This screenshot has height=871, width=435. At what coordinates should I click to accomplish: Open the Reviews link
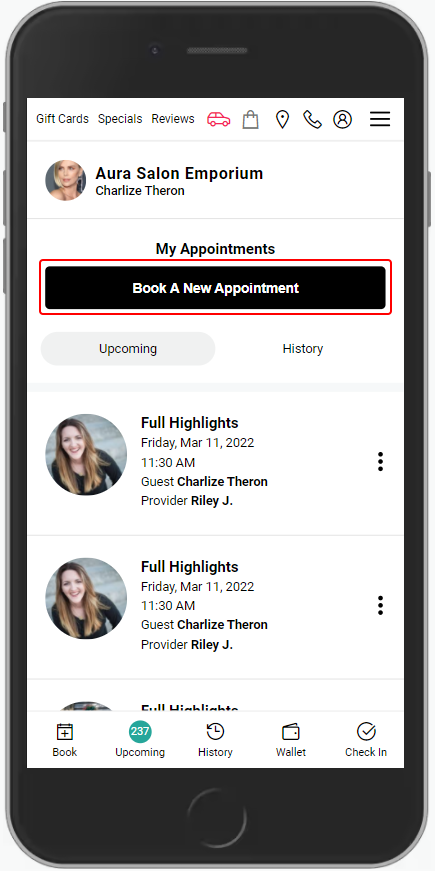click(x=173, y=119)
